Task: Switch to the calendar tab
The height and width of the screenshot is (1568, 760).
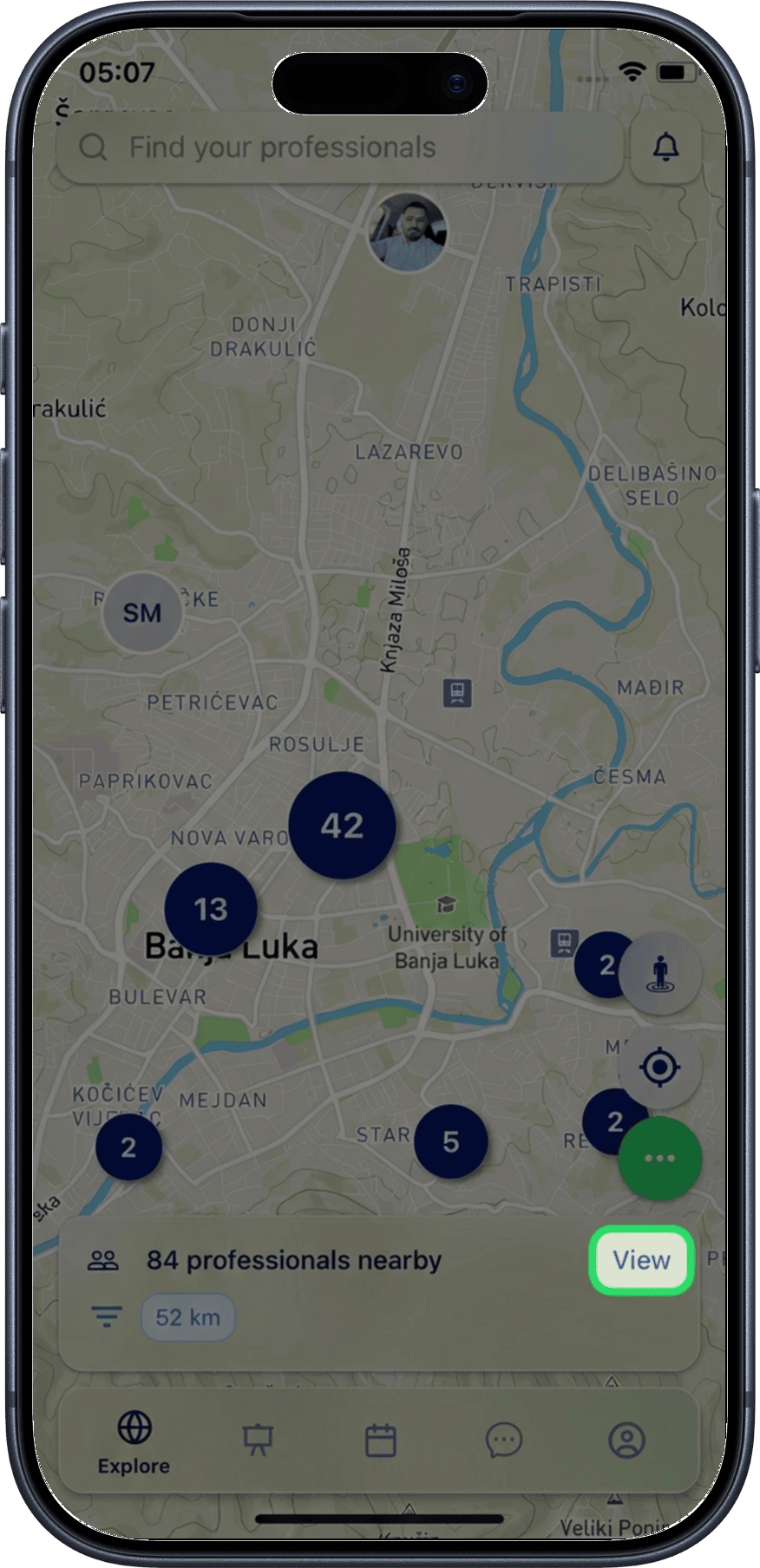Action: click(x=381, y=1441)
